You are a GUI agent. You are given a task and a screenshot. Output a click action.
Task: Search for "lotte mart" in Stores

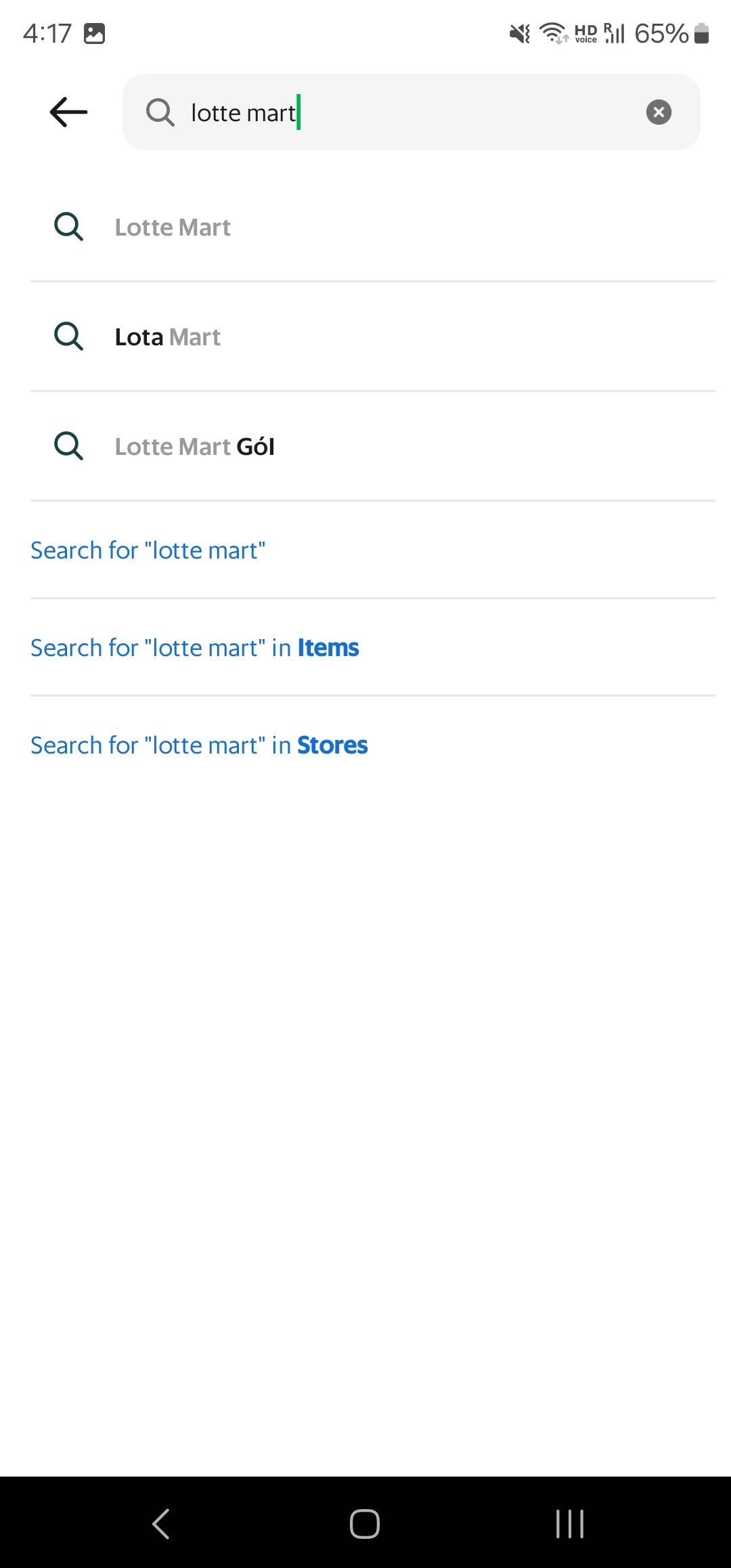[199, 745]
